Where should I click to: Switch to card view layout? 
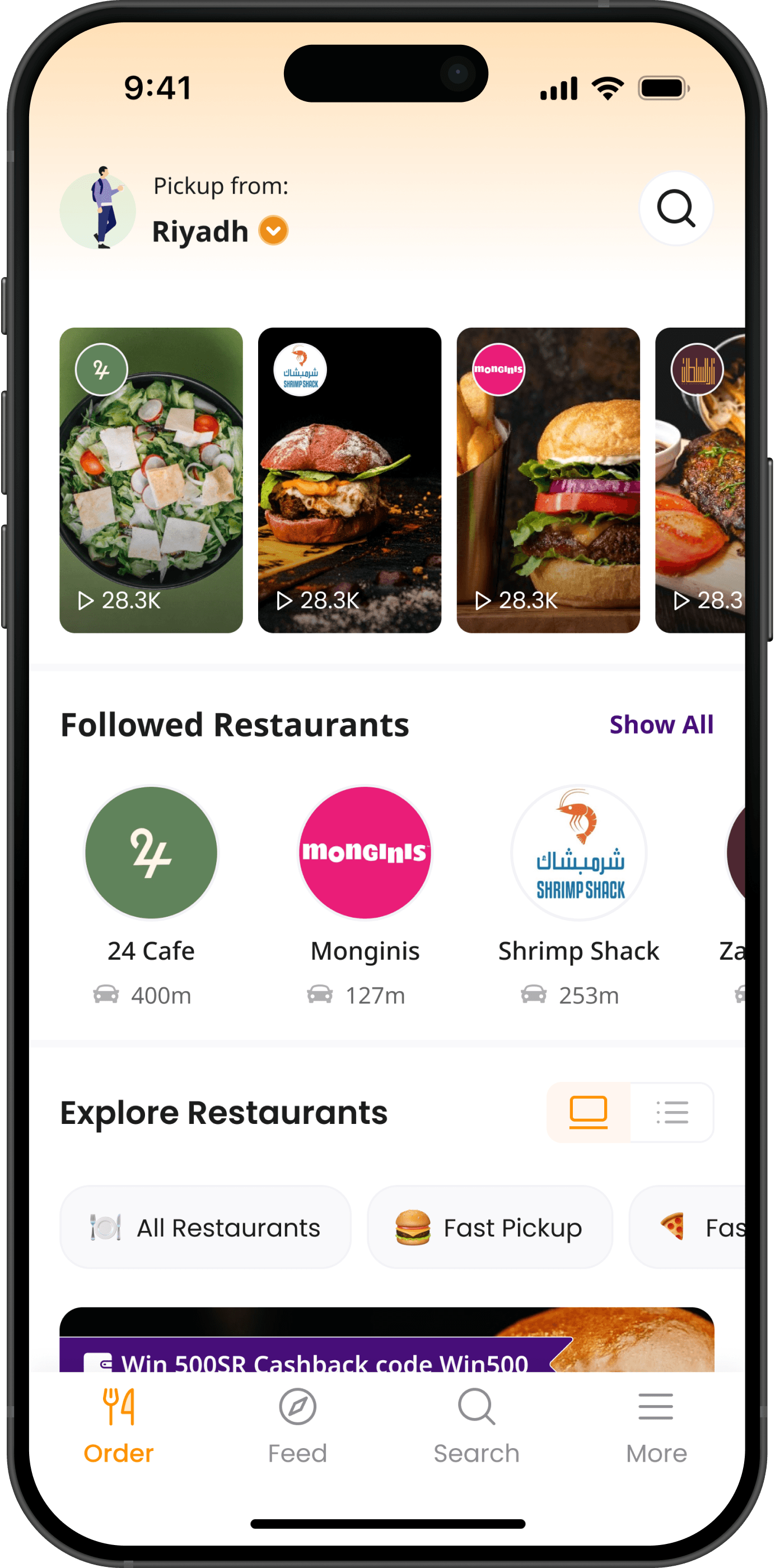coord(589,1112)
